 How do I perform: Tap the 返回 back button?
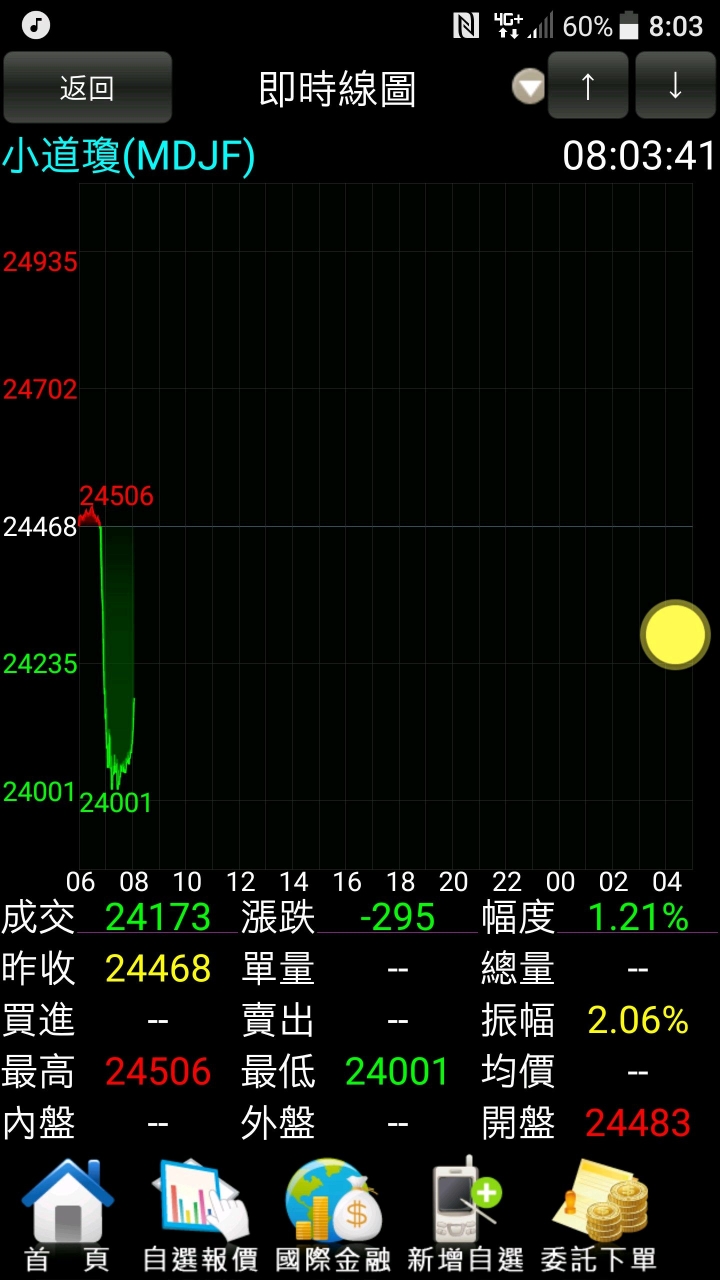click(x=88, y=88)
